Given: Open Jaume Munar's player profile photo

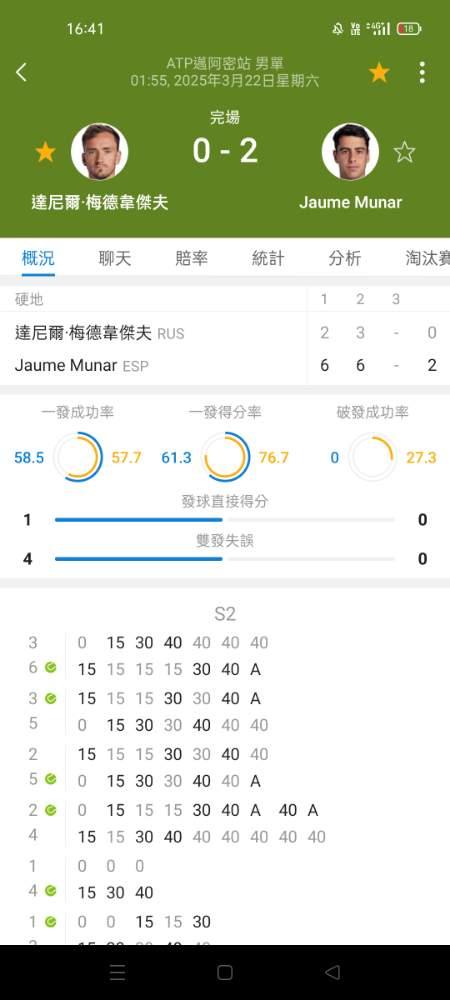Looking at the screenshot, I should (x=351, y=152).
